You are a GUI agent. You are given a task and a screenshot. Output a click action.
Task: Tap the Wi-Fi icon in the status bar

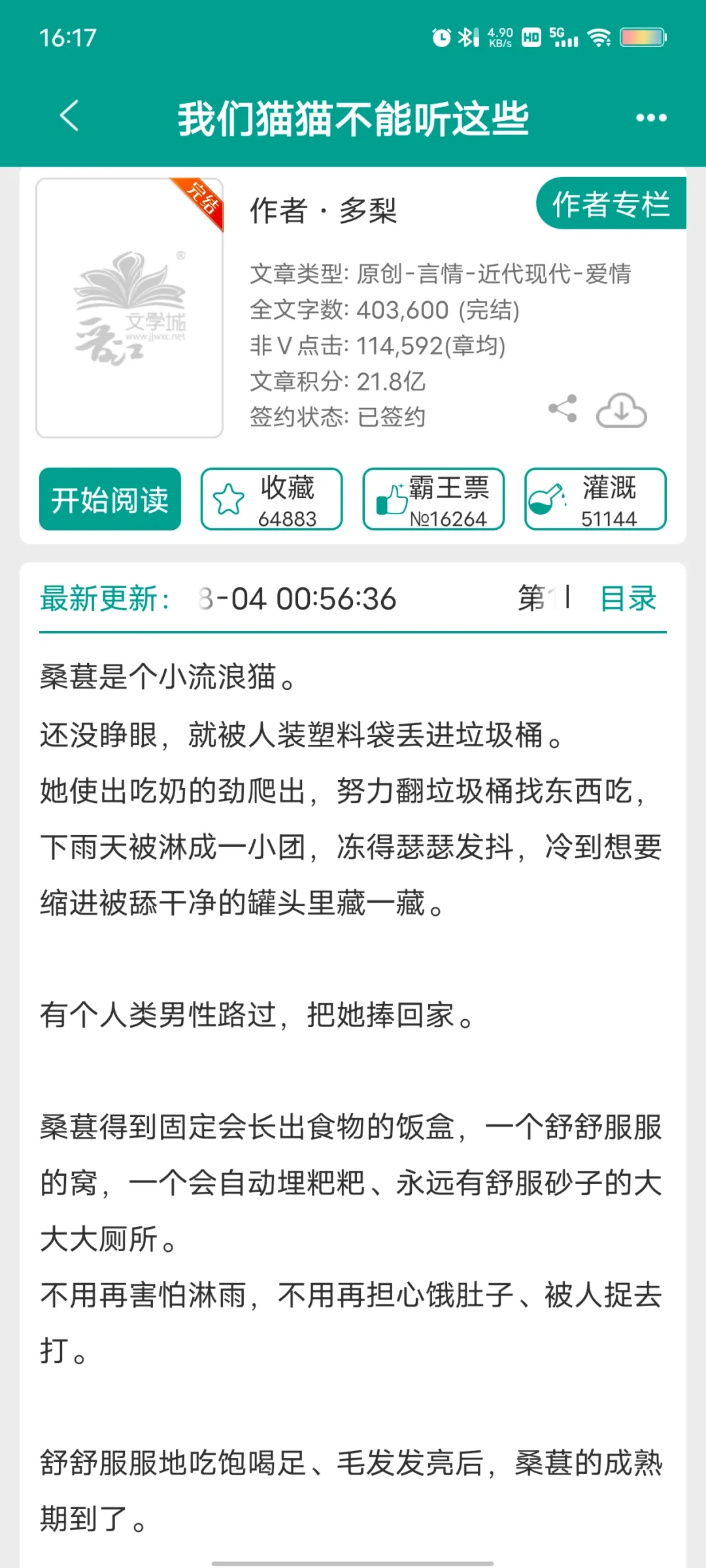pos(599,38)
